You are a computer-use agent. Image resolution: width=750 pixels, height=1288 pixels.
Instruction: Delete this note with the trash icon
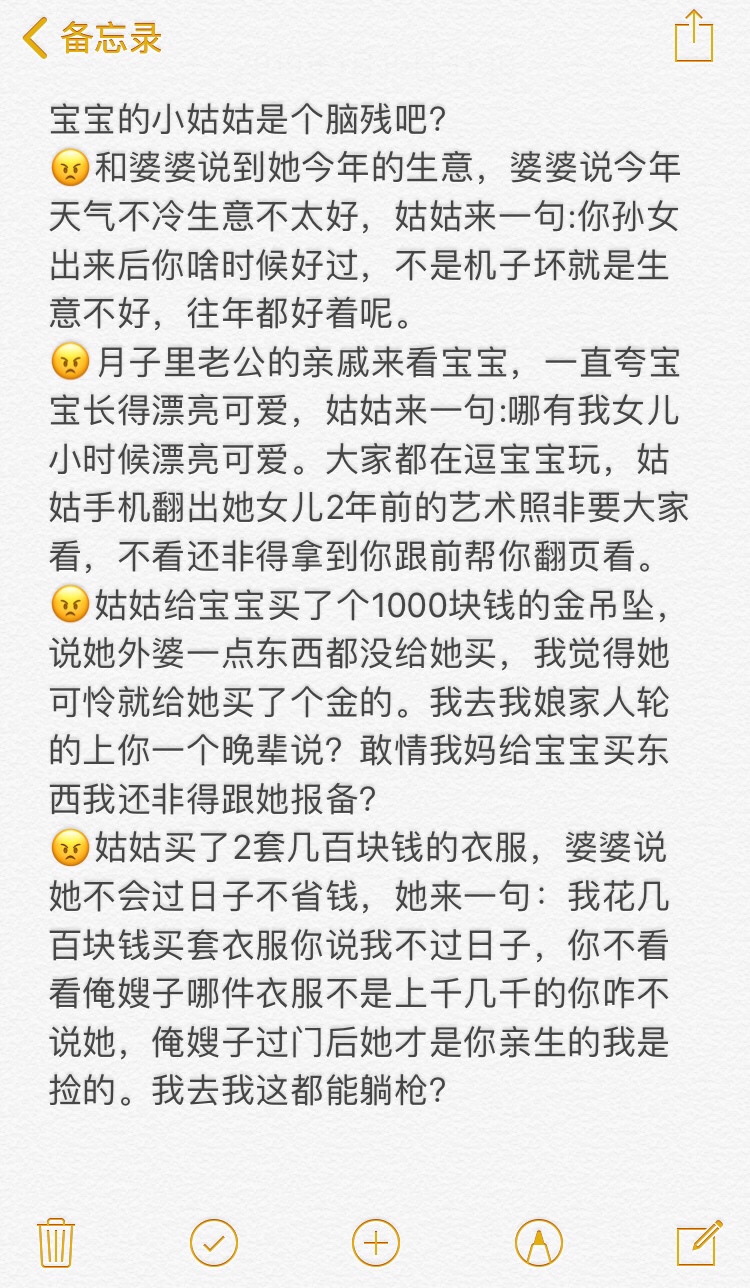pos(54,1243)
